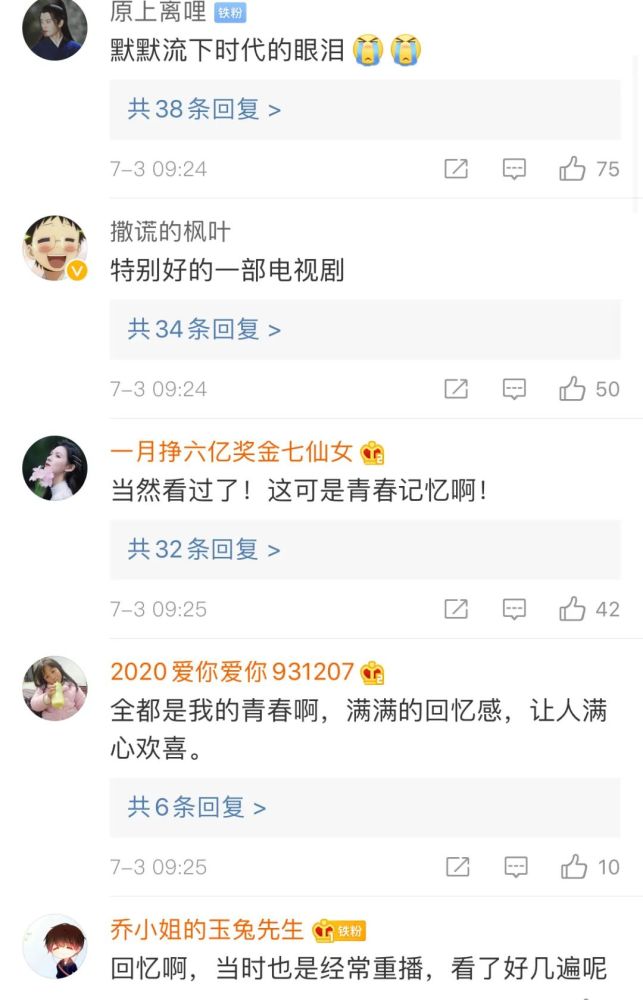
Task: Reply to 2020爱你爱你931207's comment
Action: (x=516, y=867)
